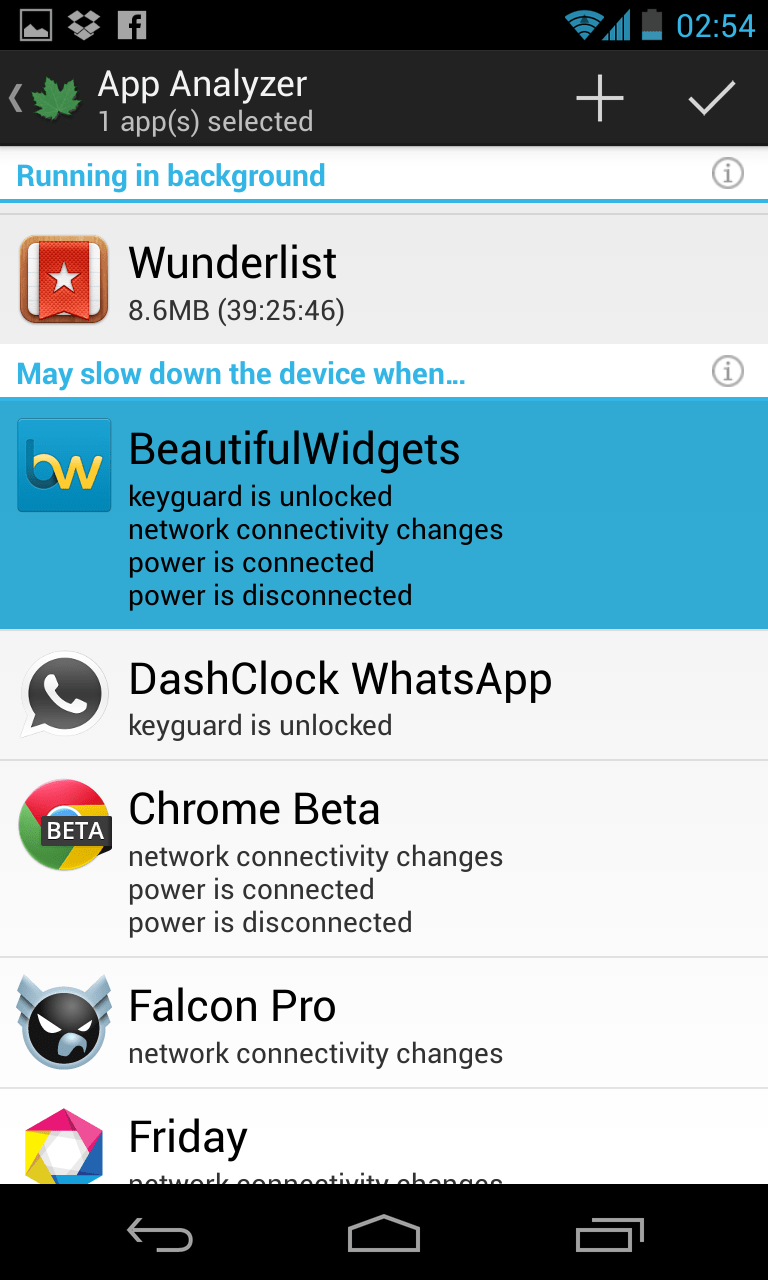This screenshot has height=1280, width=768.
Task: Tap the system home button
Action: tap(384, 1234)
